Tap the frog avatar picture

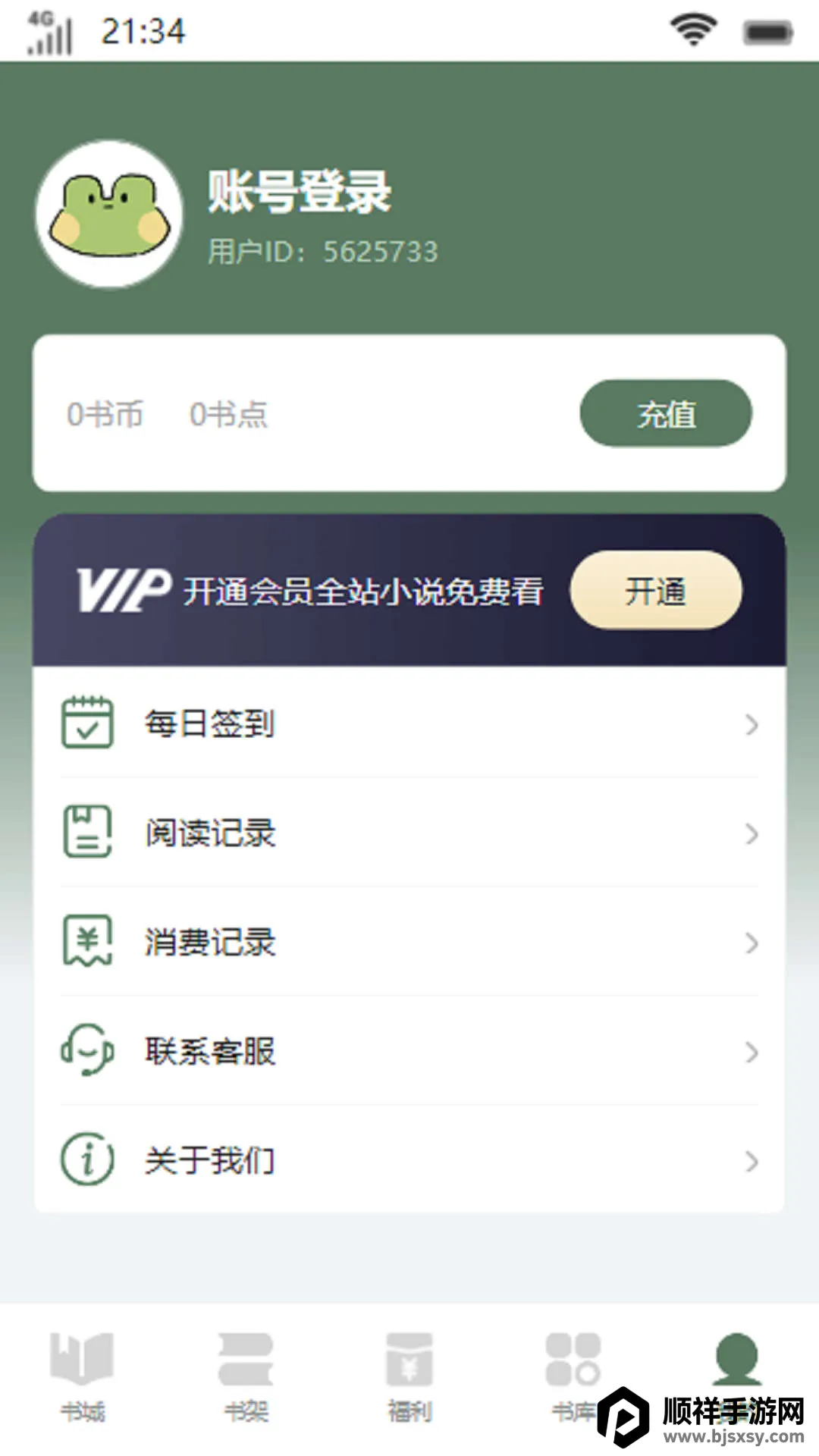(x=109, y=215)
